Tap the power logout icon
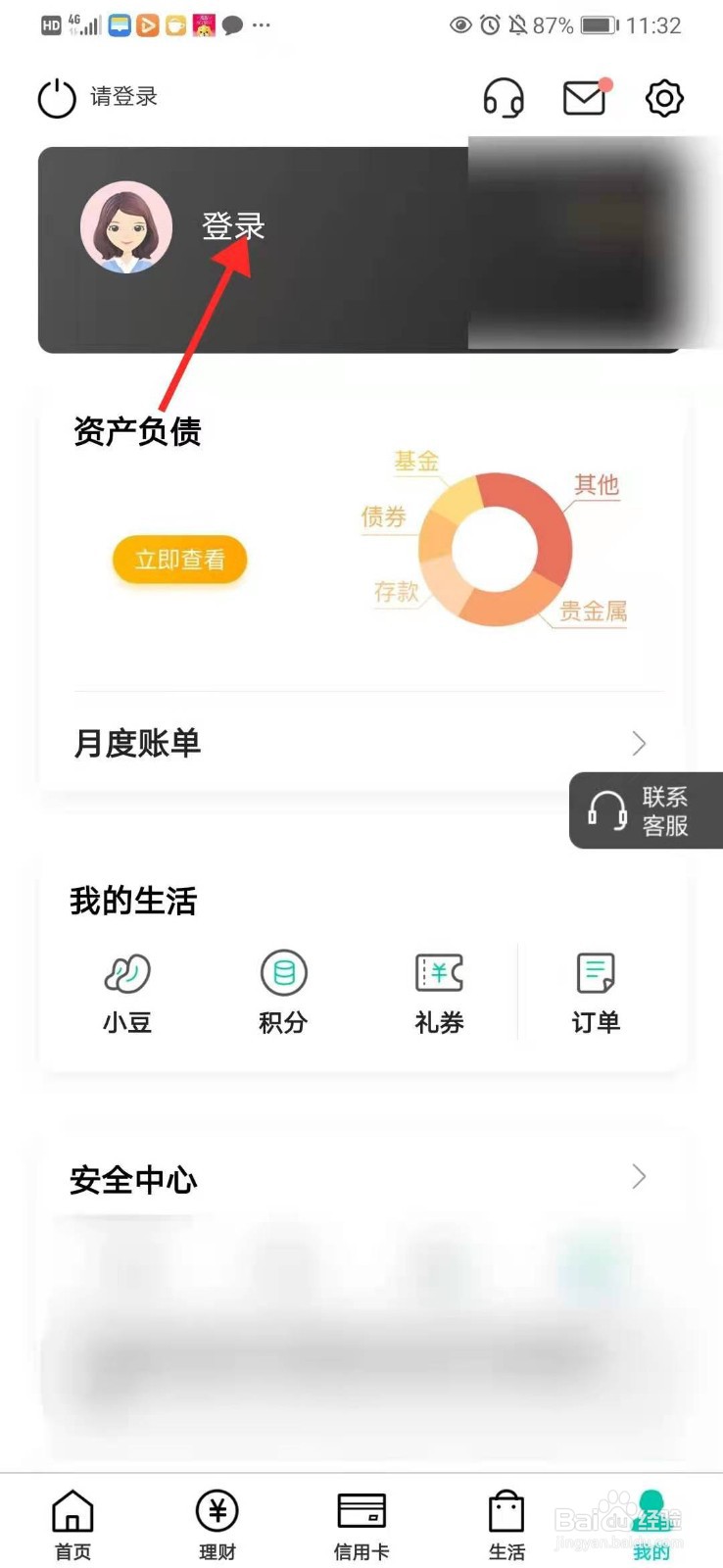The image size is (723, 1568). (57, 98)
